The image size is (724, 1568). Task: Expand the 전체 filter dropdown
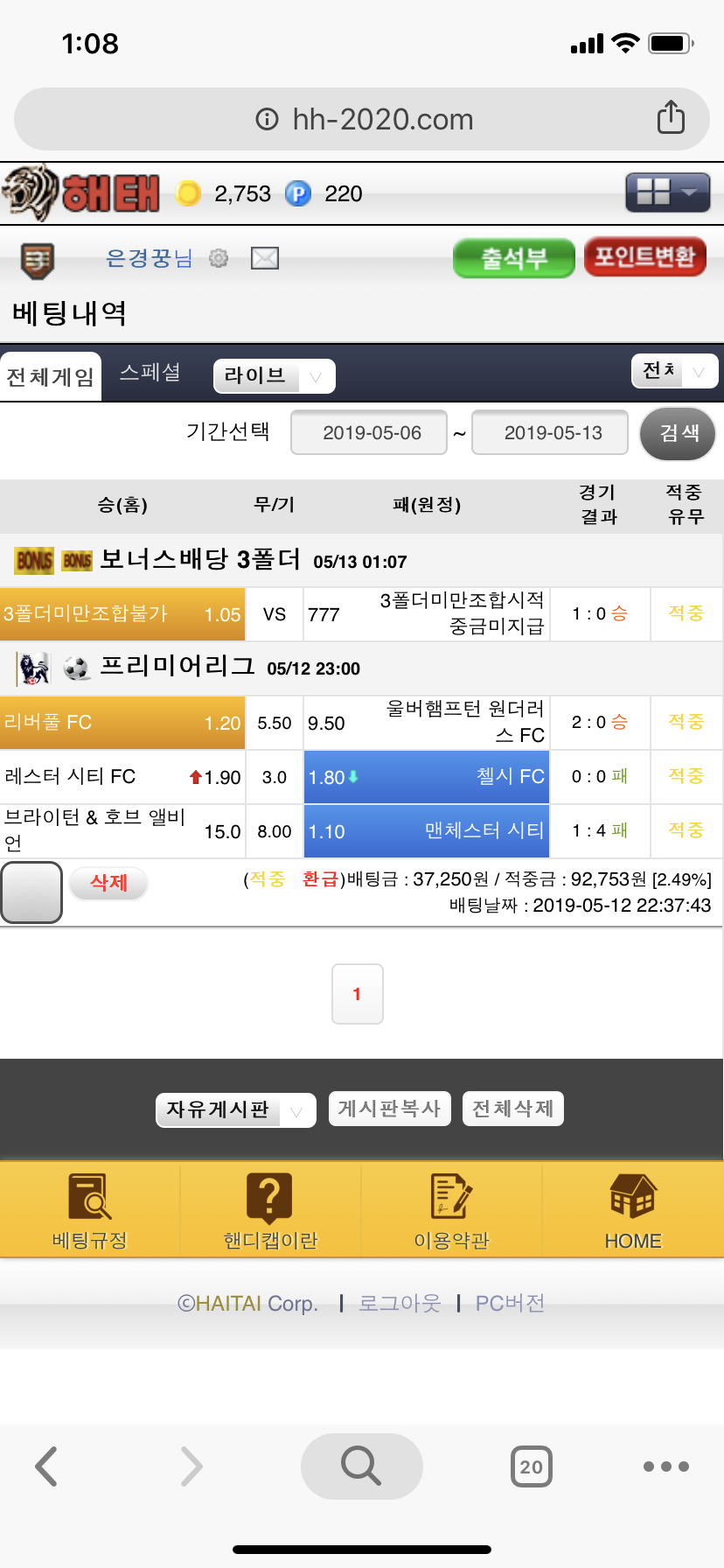[x=674, y=371]
